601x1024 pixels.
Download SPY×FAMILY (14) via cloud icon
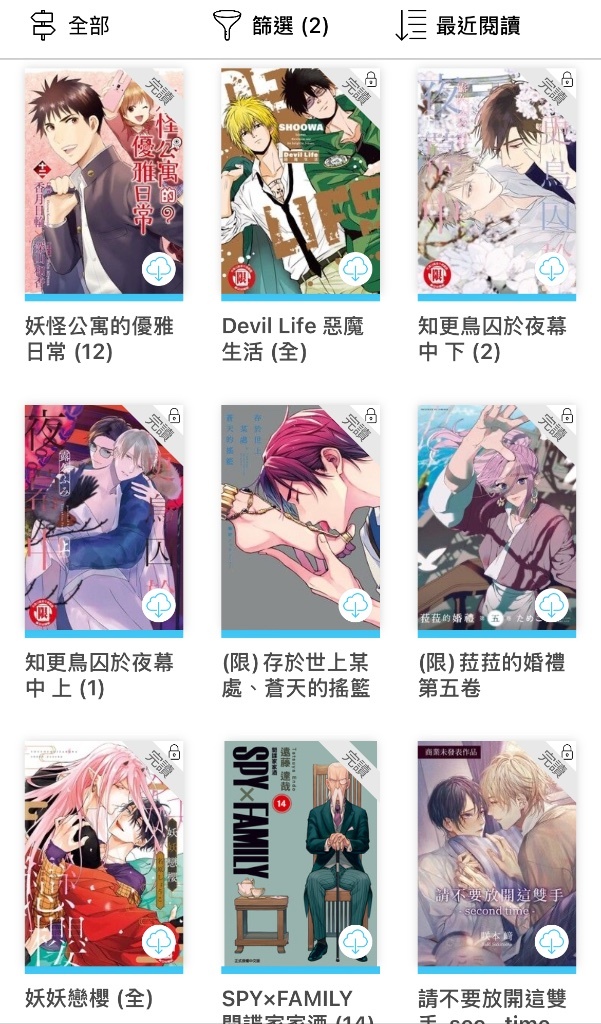(x=356, y=942)
